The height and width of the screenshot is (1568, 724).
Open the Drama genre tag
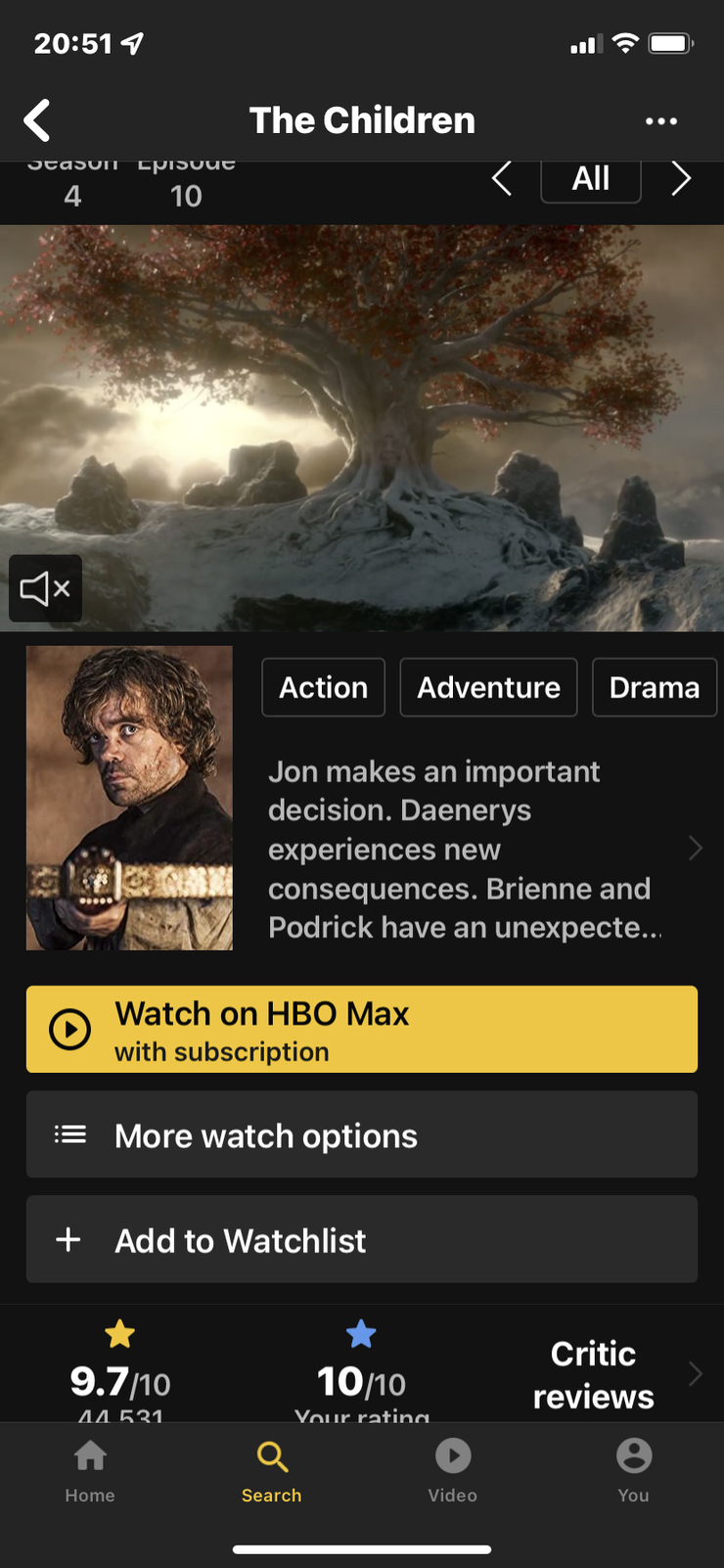click(655, 687)
